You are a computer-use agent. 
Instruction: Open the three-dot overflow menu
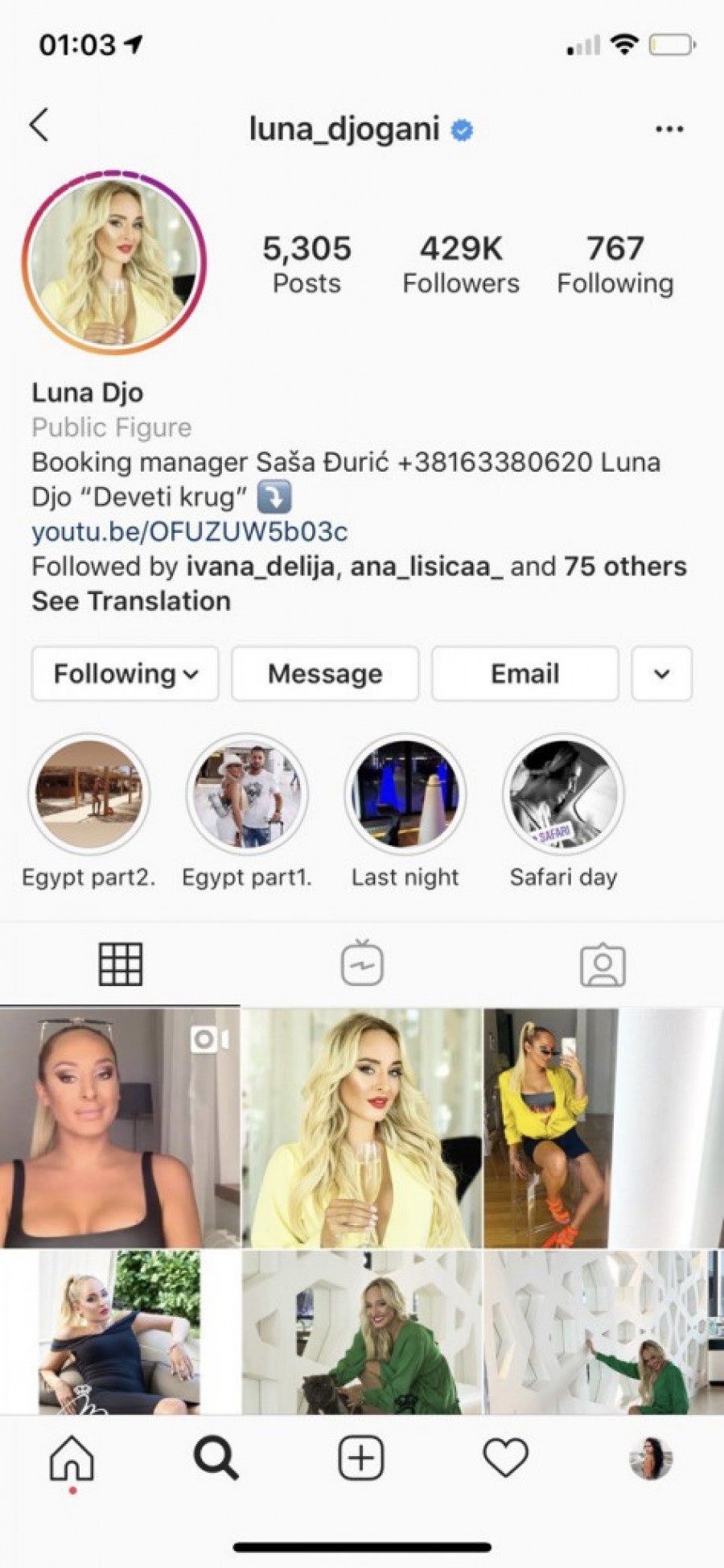668,129
